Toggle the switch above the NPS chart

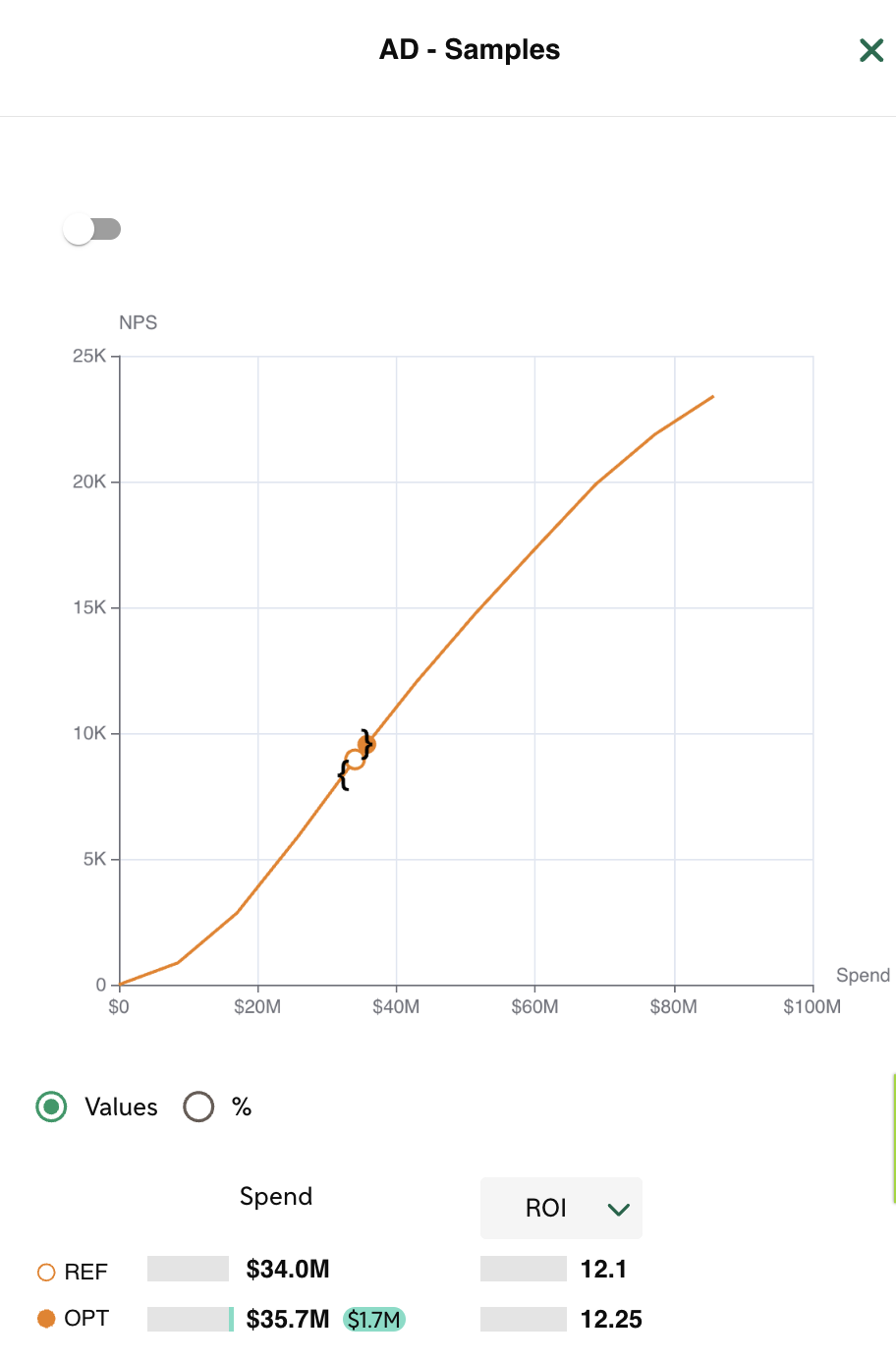[92, 230]
